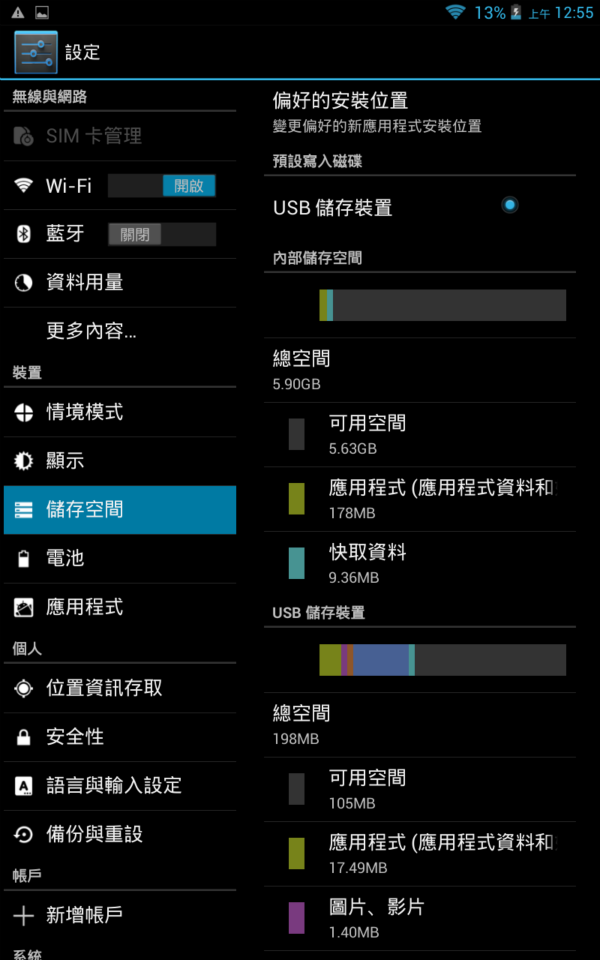Turn on the 藍牙 Bluetooth switch

(x=162, y=234)
